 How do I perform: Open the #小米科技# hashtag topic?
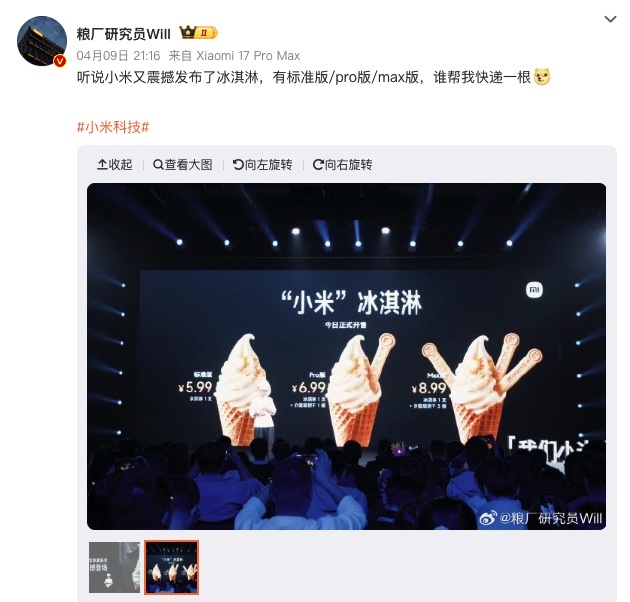coord(113,127)
